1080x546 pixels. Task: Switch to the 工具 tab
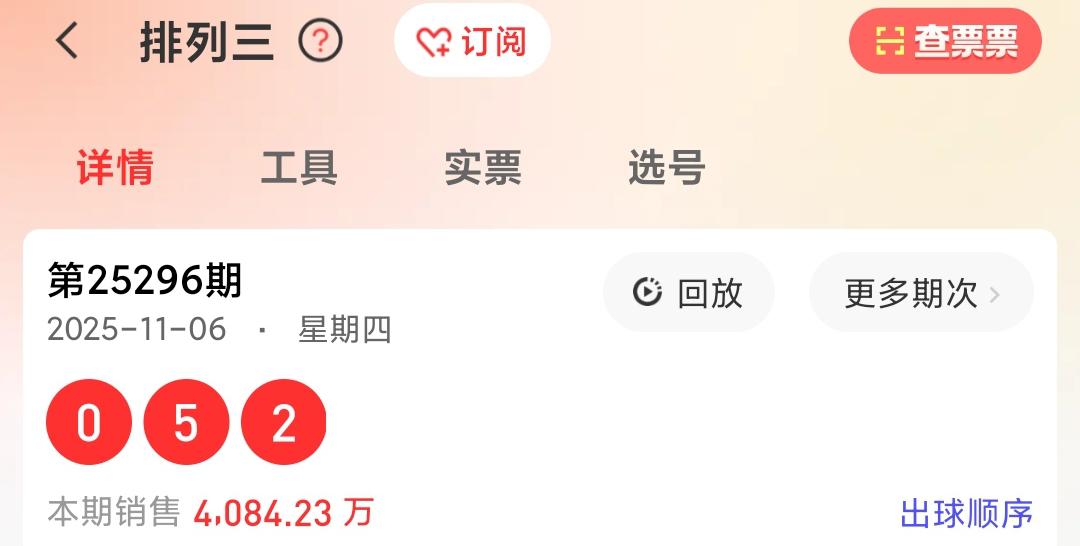pos(299,168)
